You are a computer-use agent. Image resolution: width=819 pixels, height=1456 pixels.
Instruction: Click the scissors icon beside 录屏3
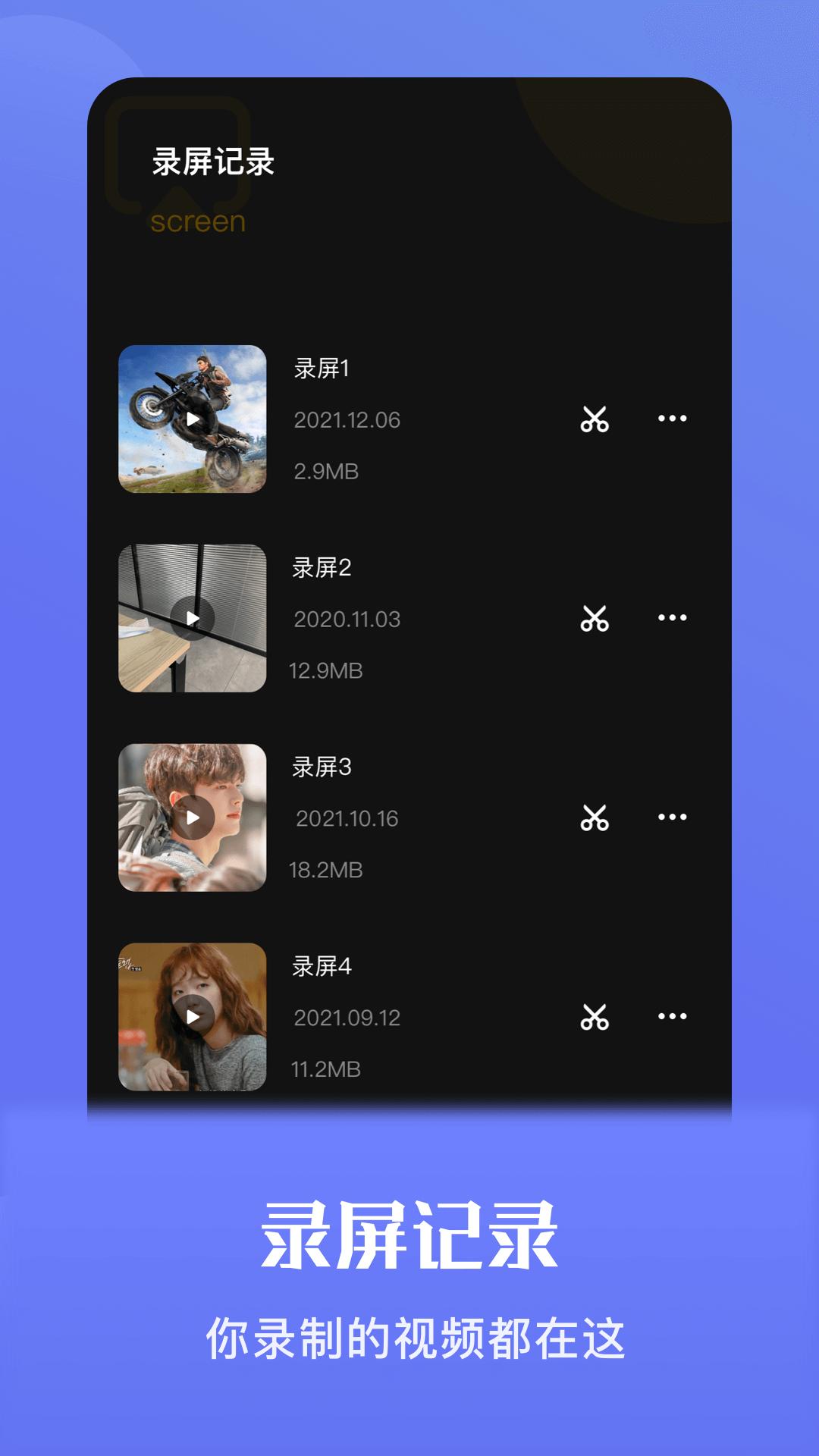pyautogui.click(x=595, y=817)
